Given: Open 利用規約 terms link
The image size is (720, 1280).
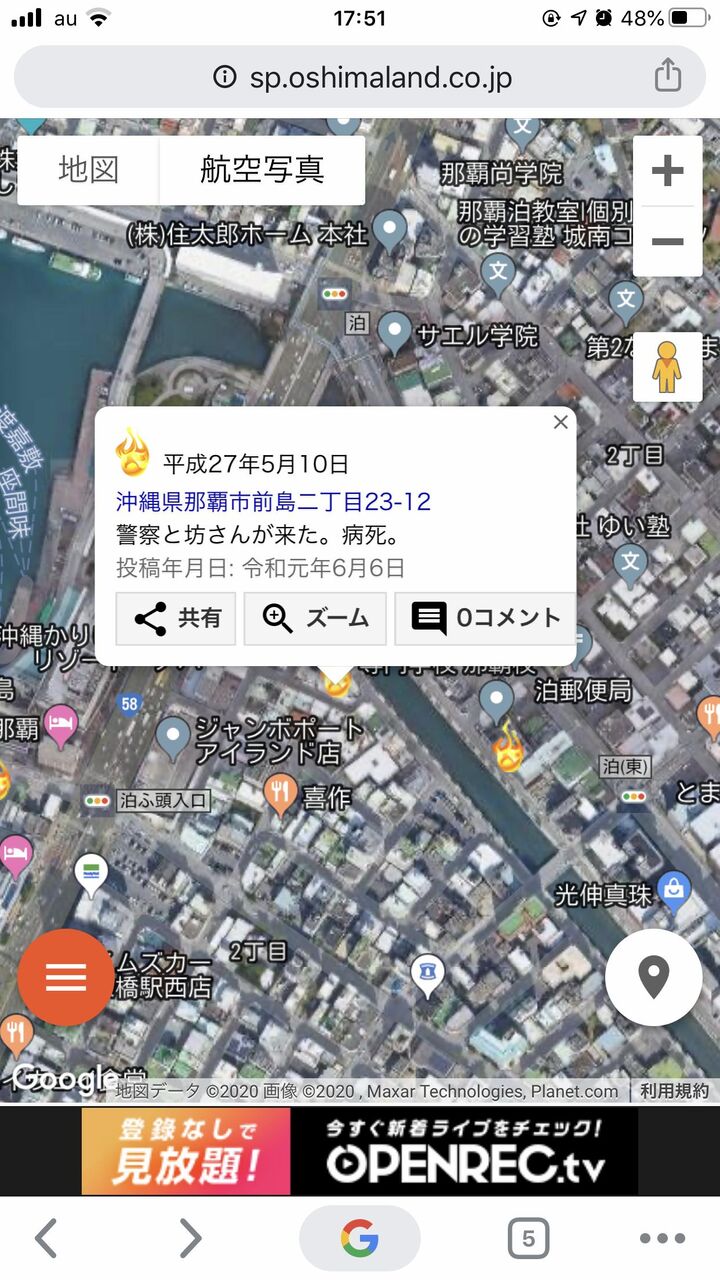Looking at the screenshot, I should tap(675, 1091).
